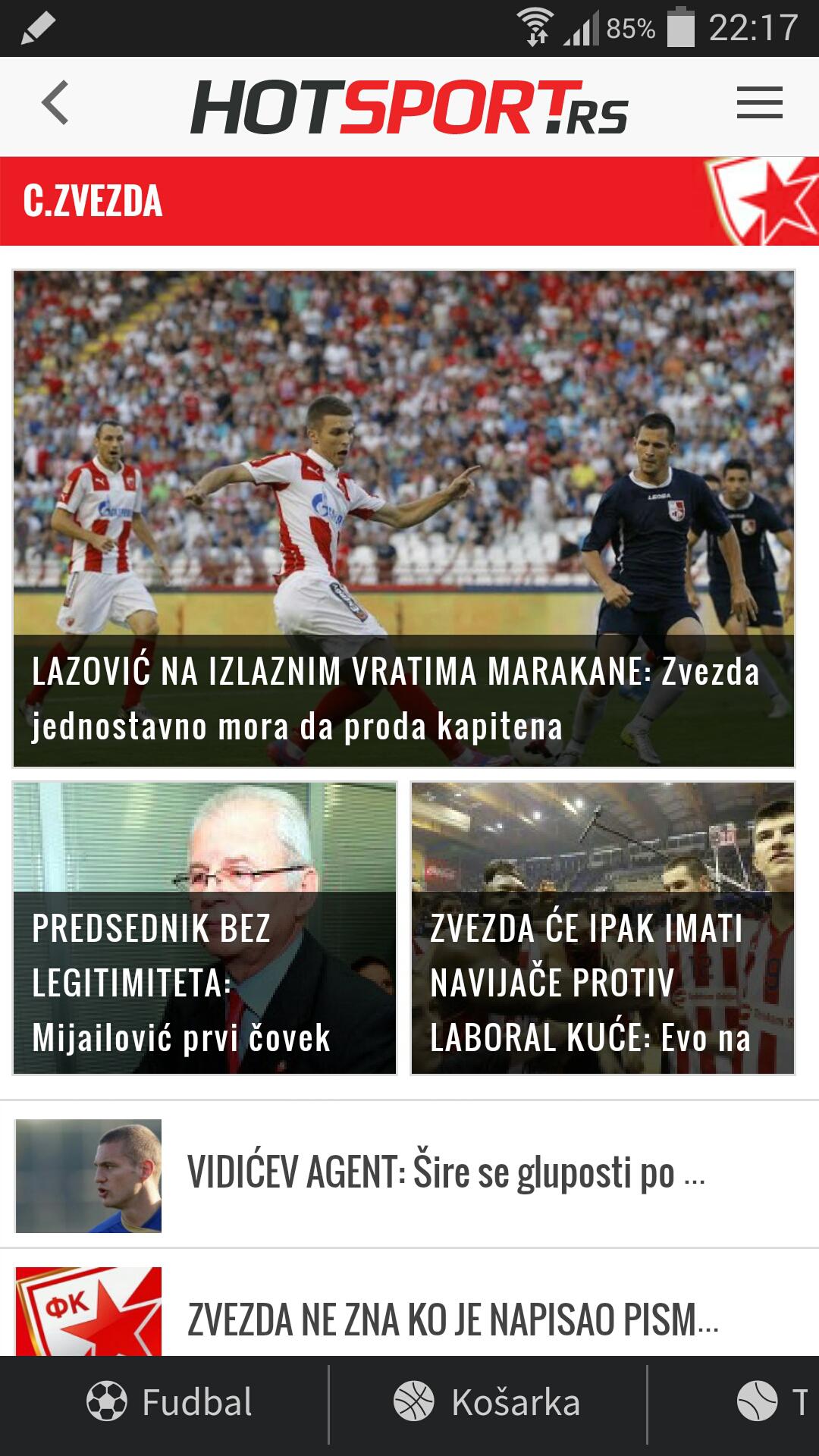Screen dimensions: 819x1456
Task: Open the Fudbal menu item
Action: click(171, 1399)
